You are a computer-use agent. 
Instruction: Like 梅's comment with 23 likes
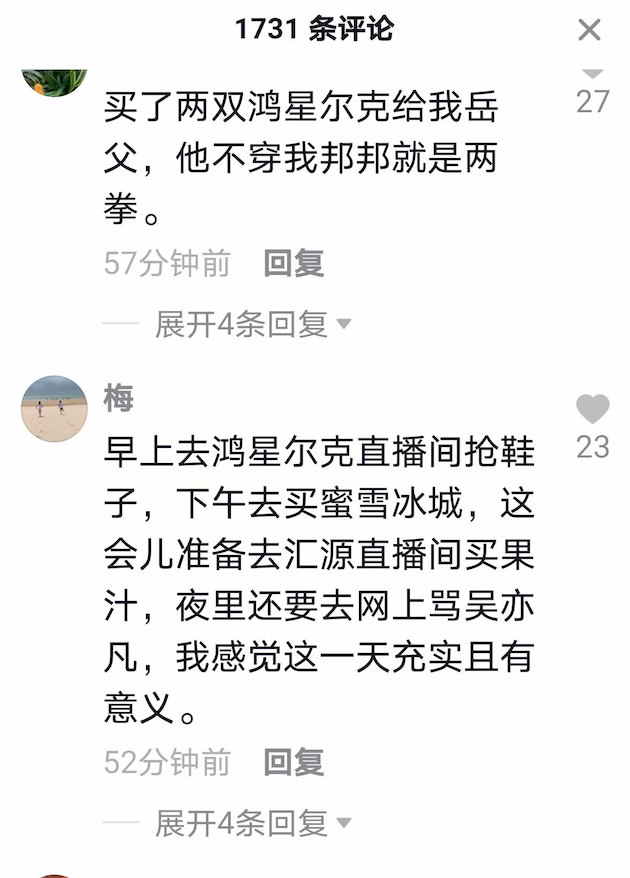tap(592, 409)
